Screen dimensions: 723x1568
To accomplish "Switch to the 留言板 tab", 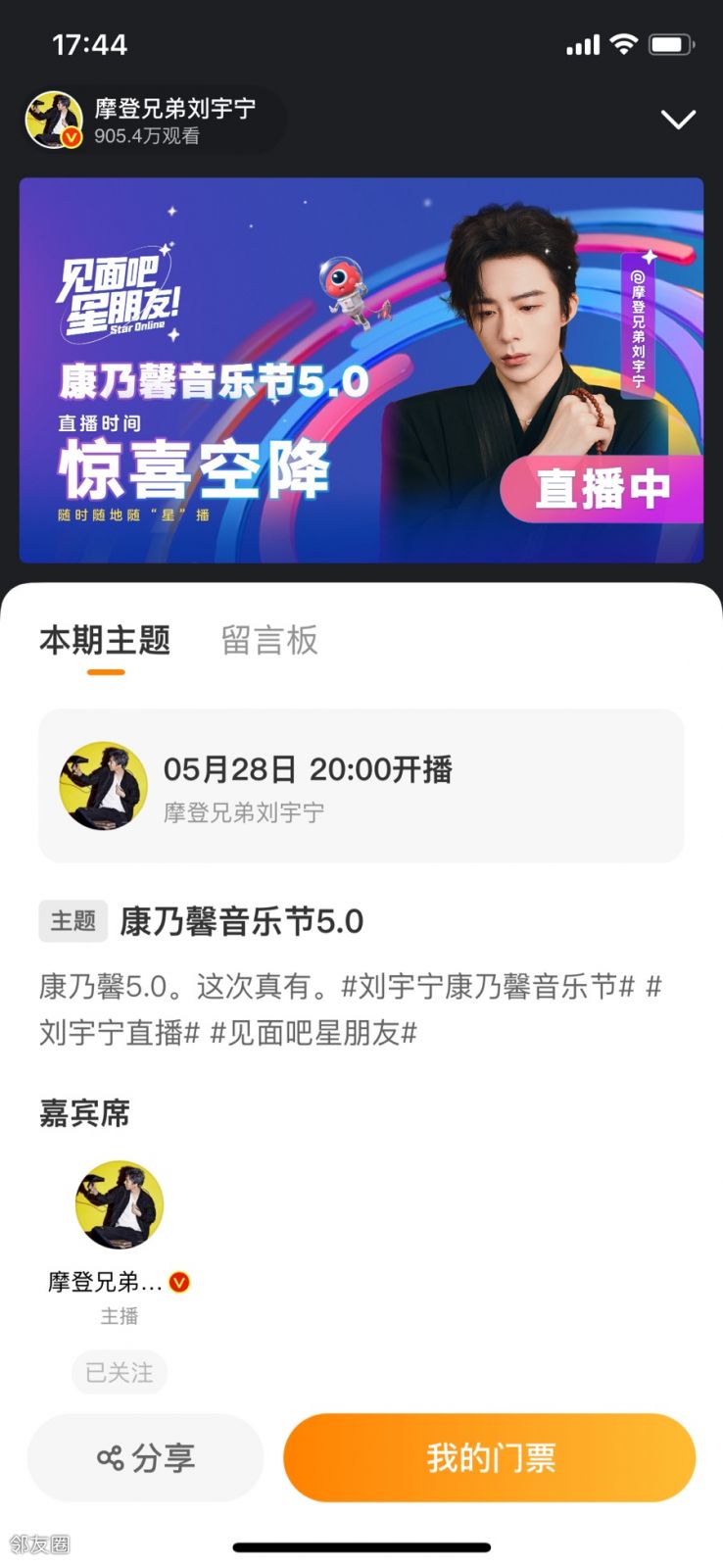I will click(x=269, y=641).
